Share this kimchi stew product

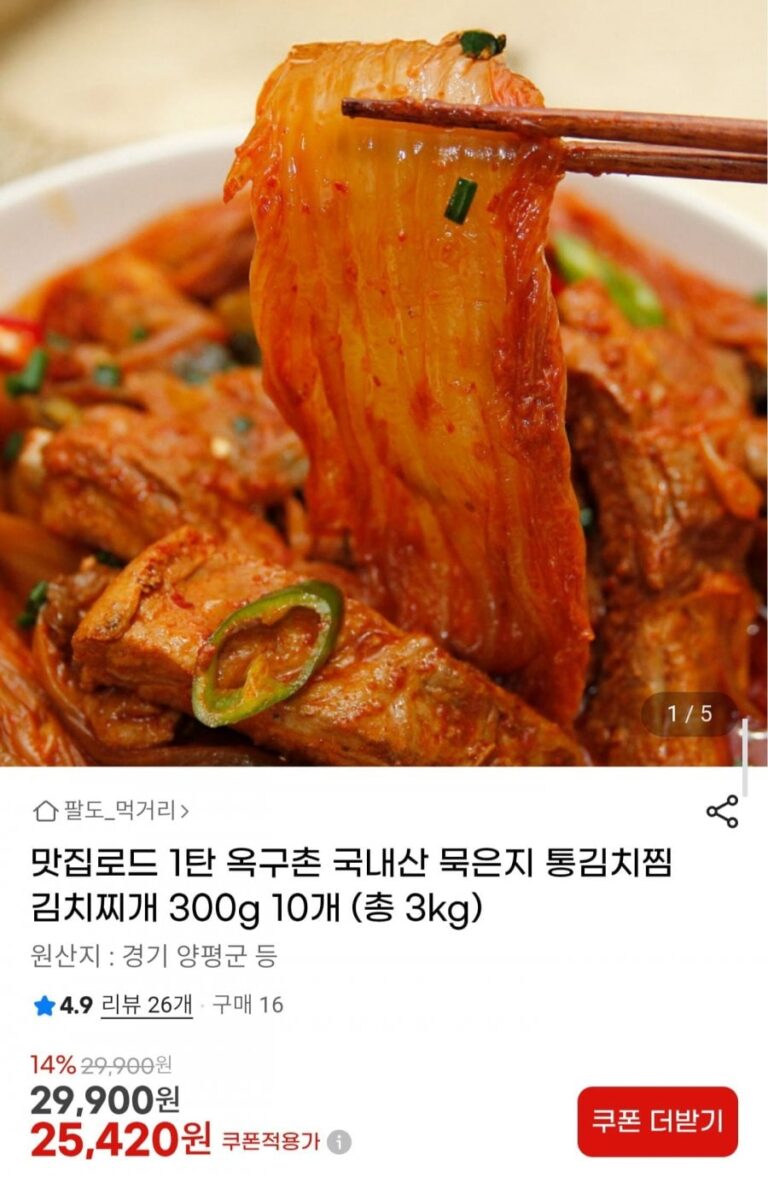point(722,811)
